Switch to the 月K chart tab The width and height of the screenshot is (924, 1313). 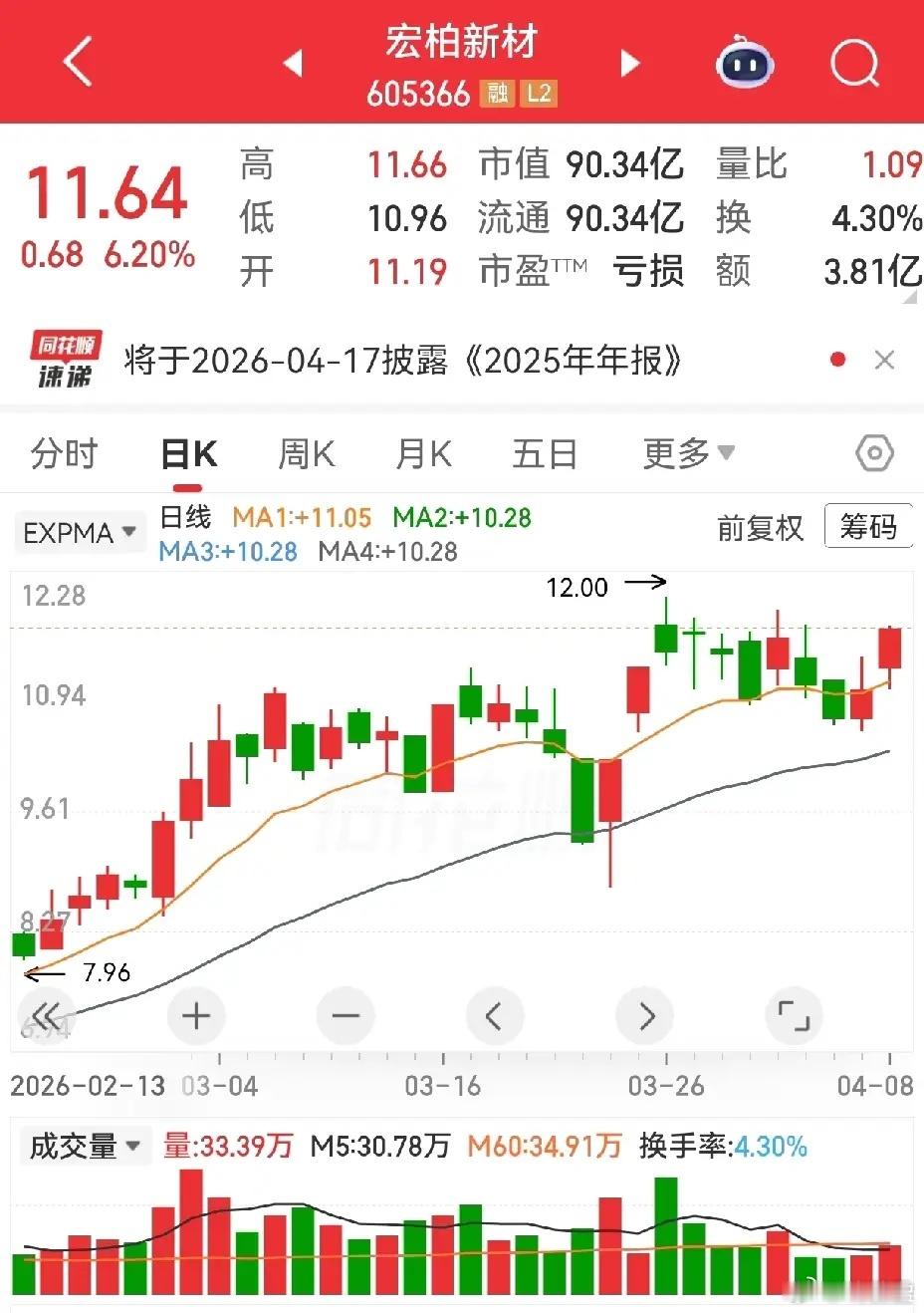pos(423,454)
